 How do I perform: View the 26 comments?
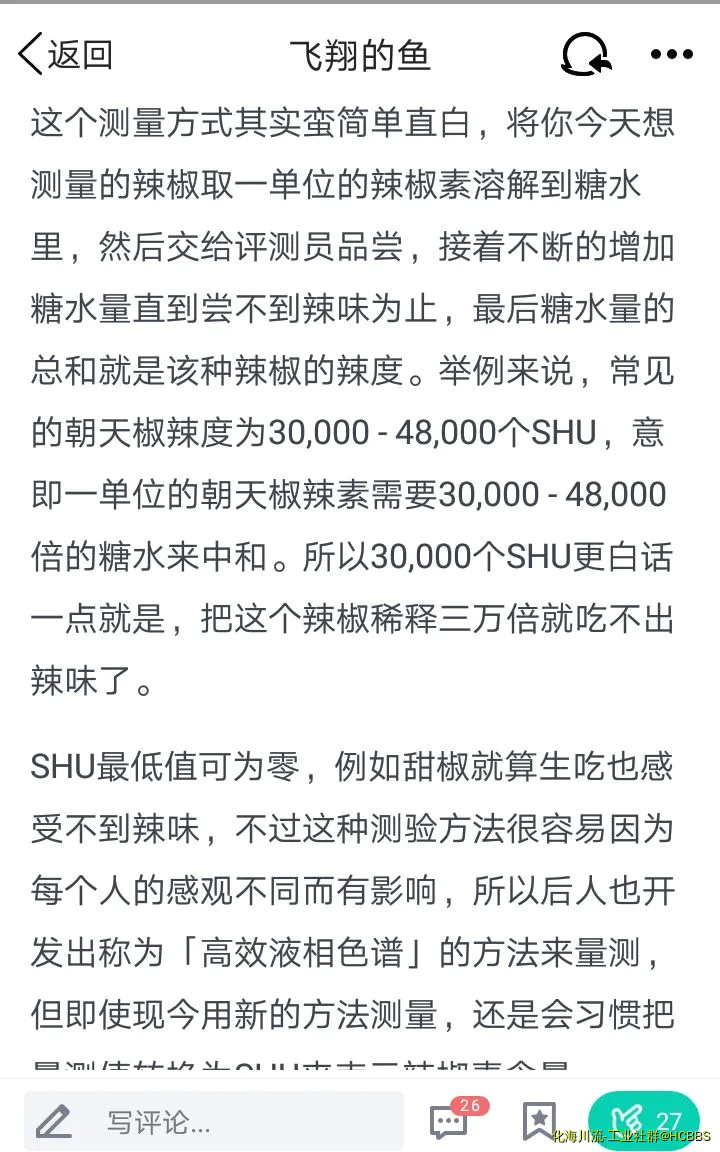pos(450,1121)
